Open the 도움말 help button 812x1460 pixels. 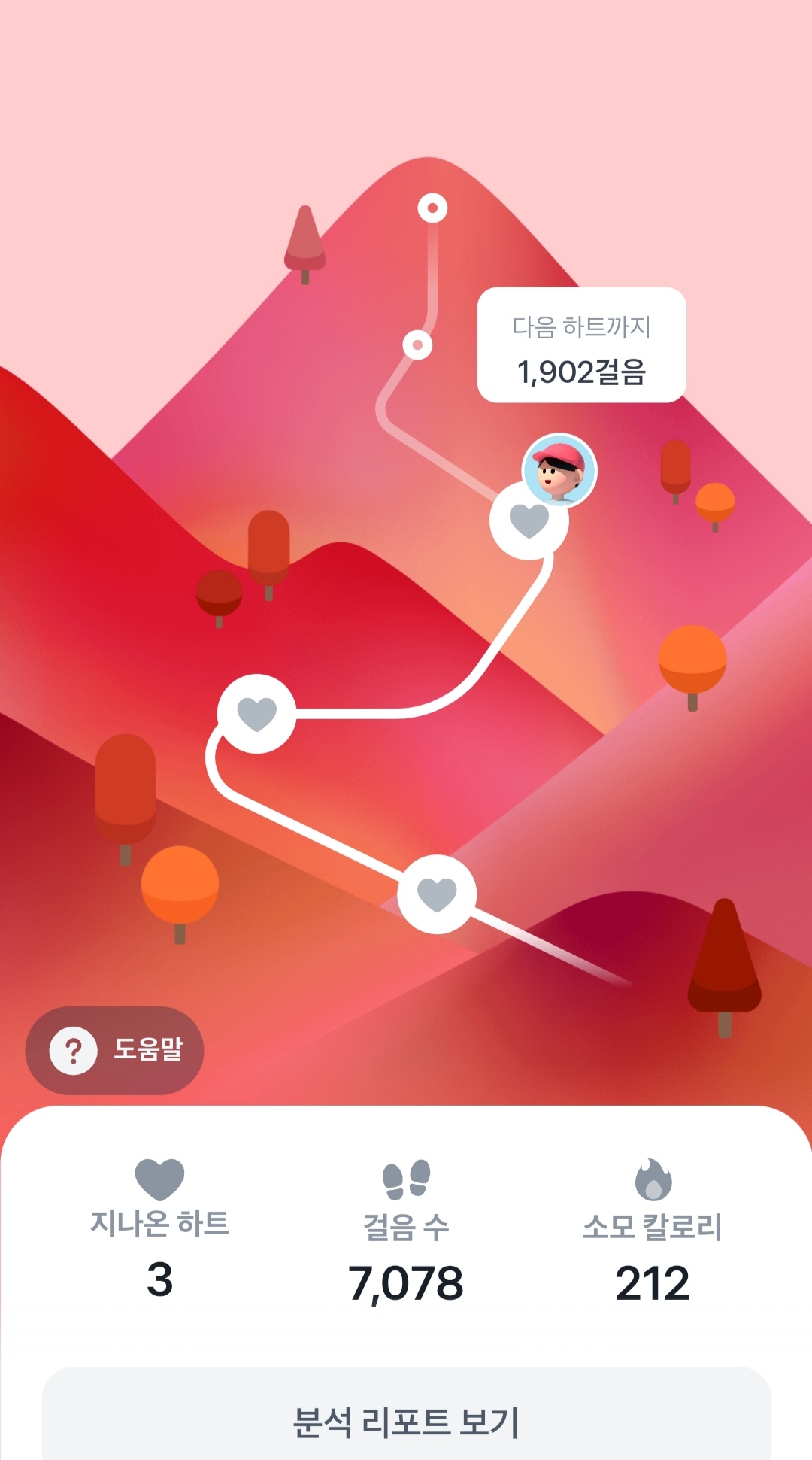coord(115,1050)
